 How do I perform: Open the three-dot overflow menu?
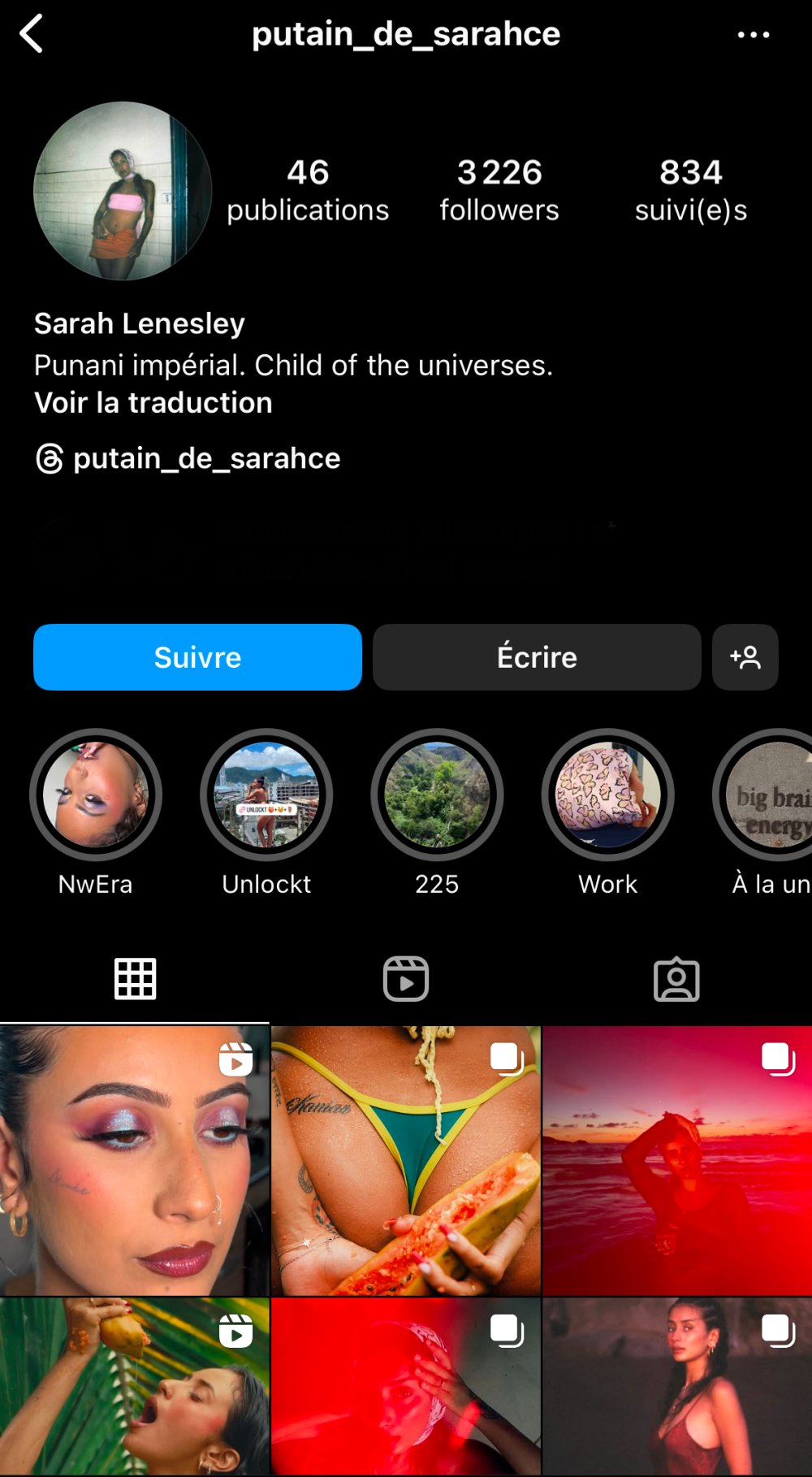pyautogui.click(x=753, y=35)
